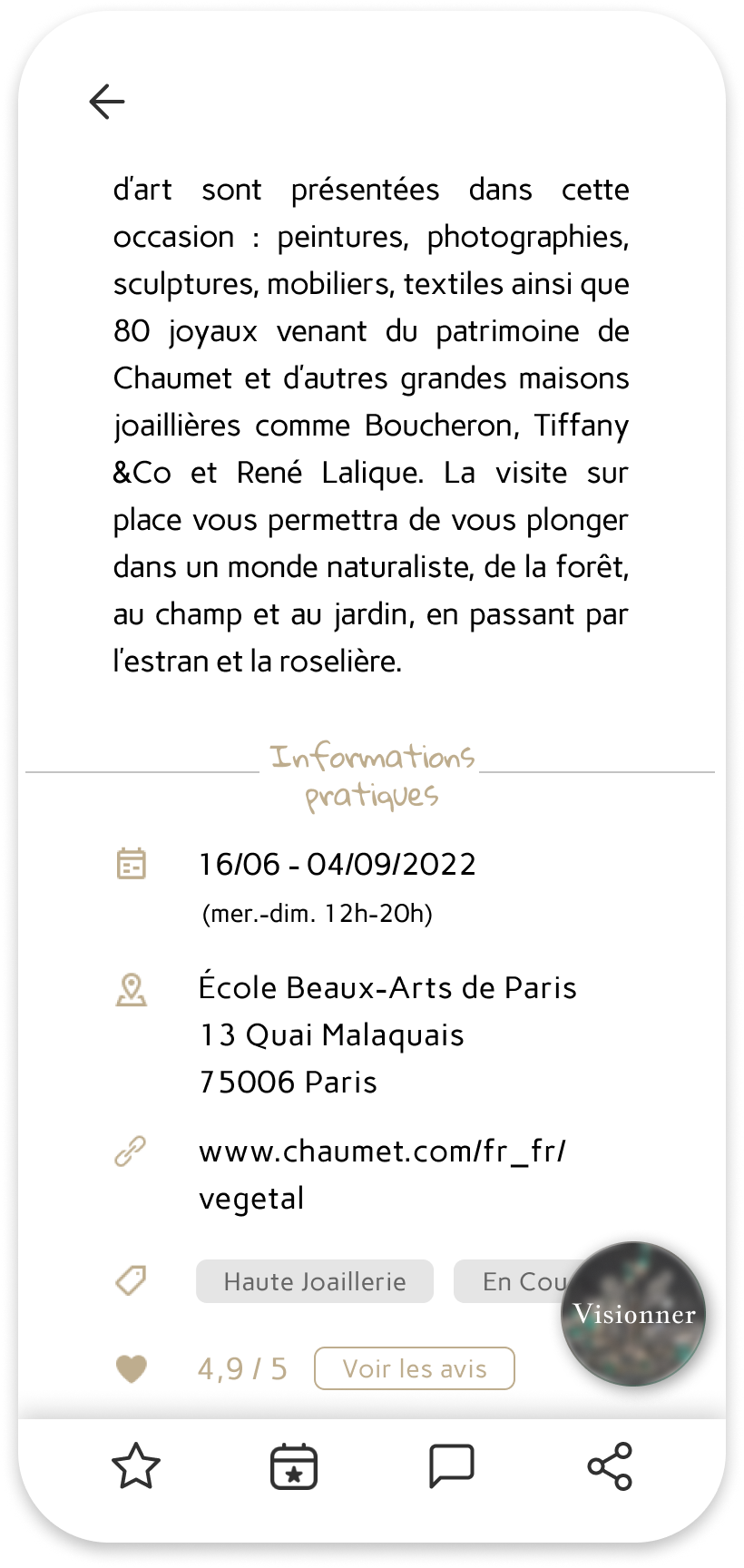Viewport: 744px width, 1568px height.
Task: Select the exhibition dates 16/06 - 04/09/2022
Action: point(338,864)
